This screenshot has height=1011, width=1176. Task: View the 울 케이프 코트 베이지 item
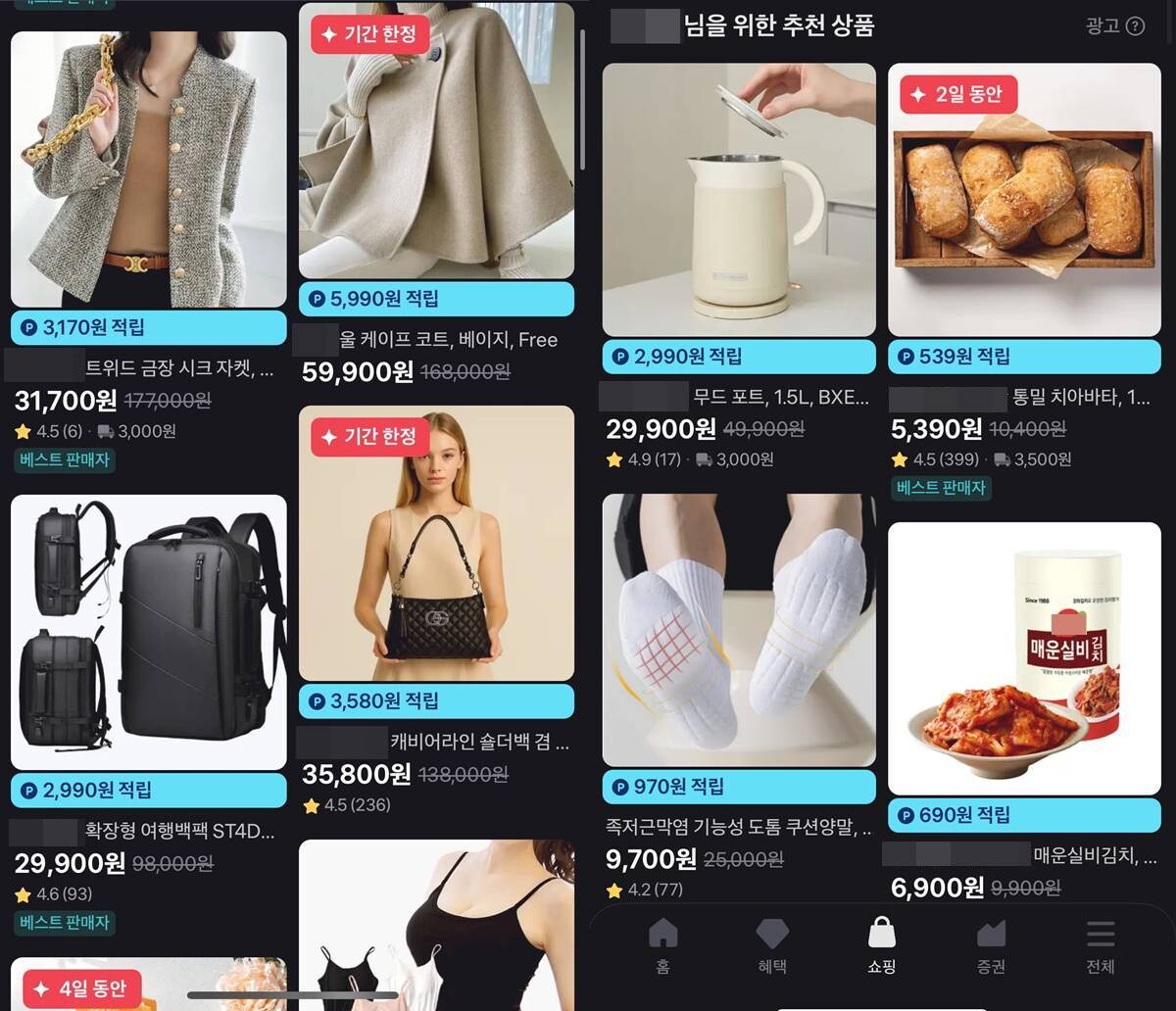[x=436, y=141]
